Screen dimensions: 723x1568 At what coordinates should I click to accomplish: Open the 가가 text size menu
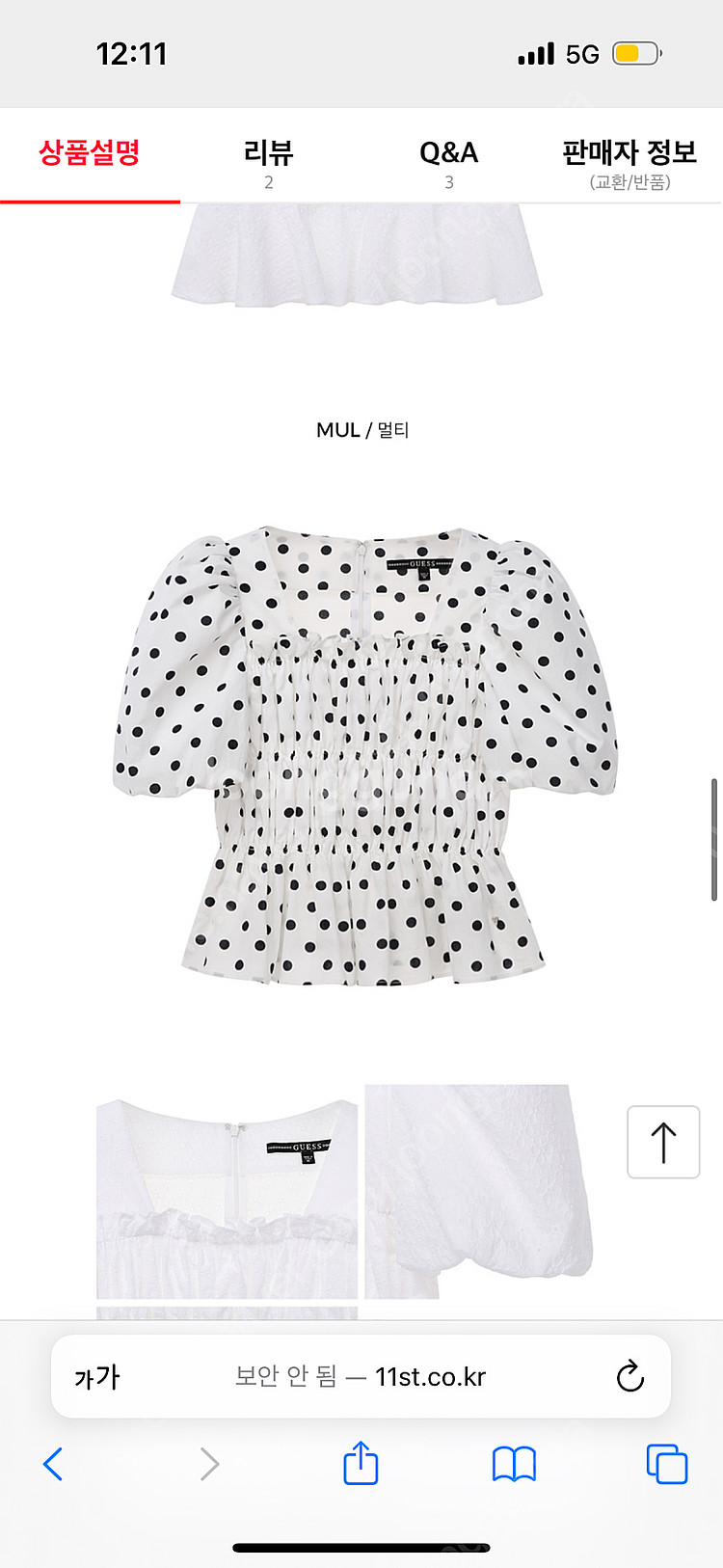[x=97, y=1377]
